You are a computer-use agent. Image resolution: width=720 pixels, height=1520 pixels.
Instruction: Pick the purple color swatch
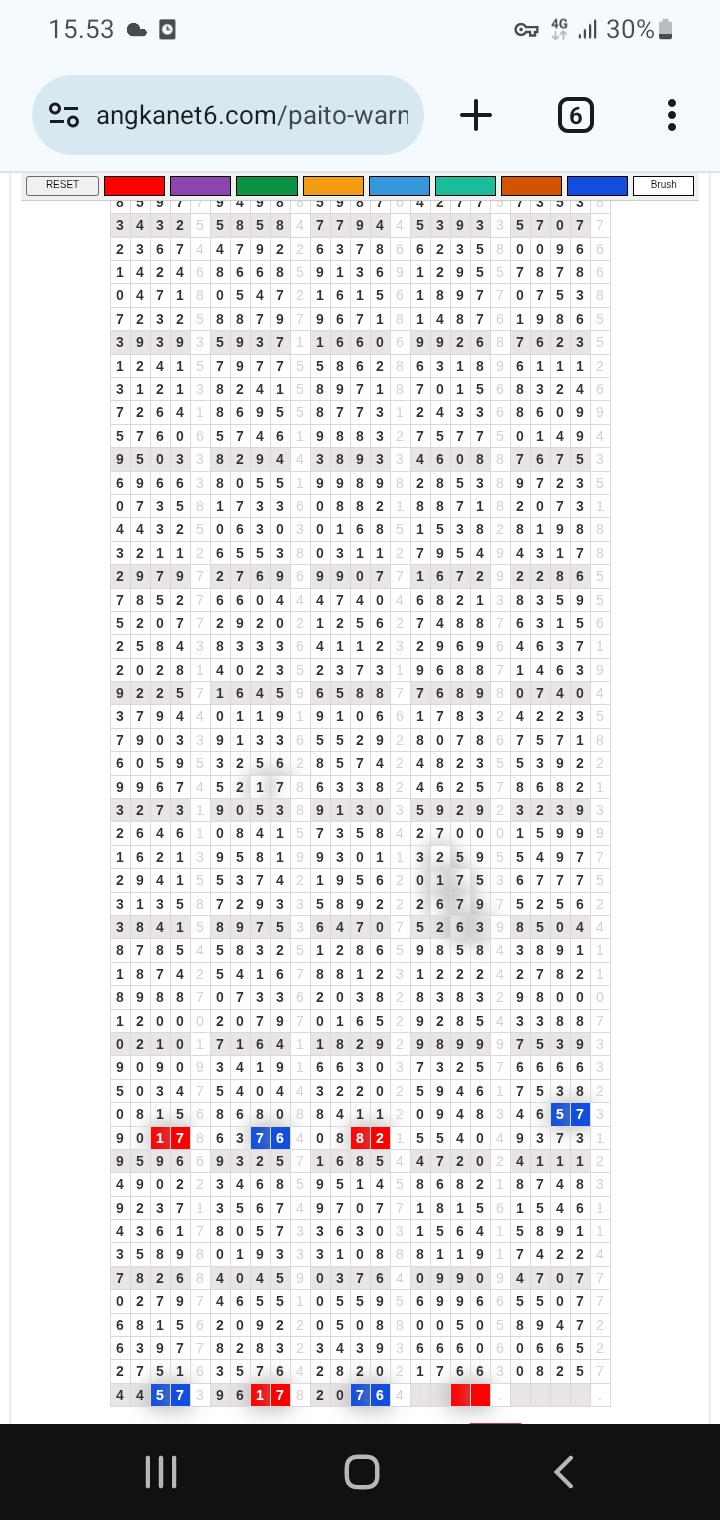pyautogui.click(x=200, y=185)
